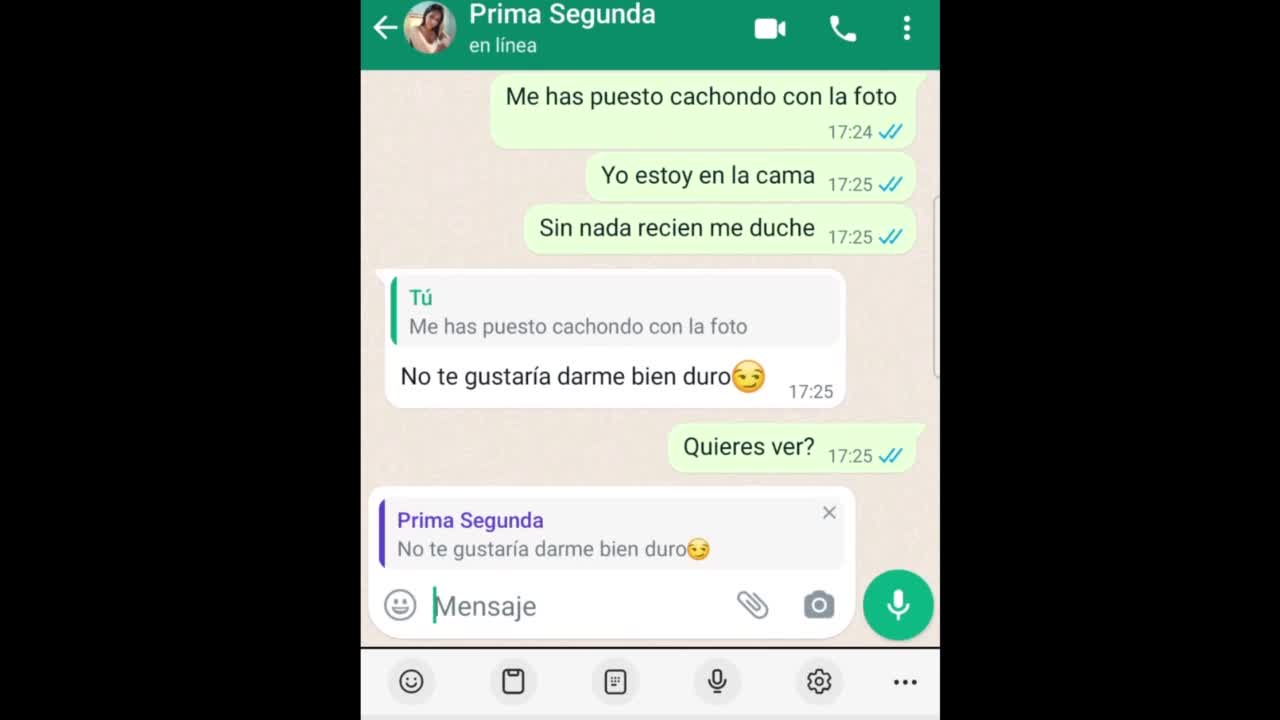The height and width of the screenshot is (720, 1280).
Task: Go back to the chat list
Action: click(x=385, y=28)
